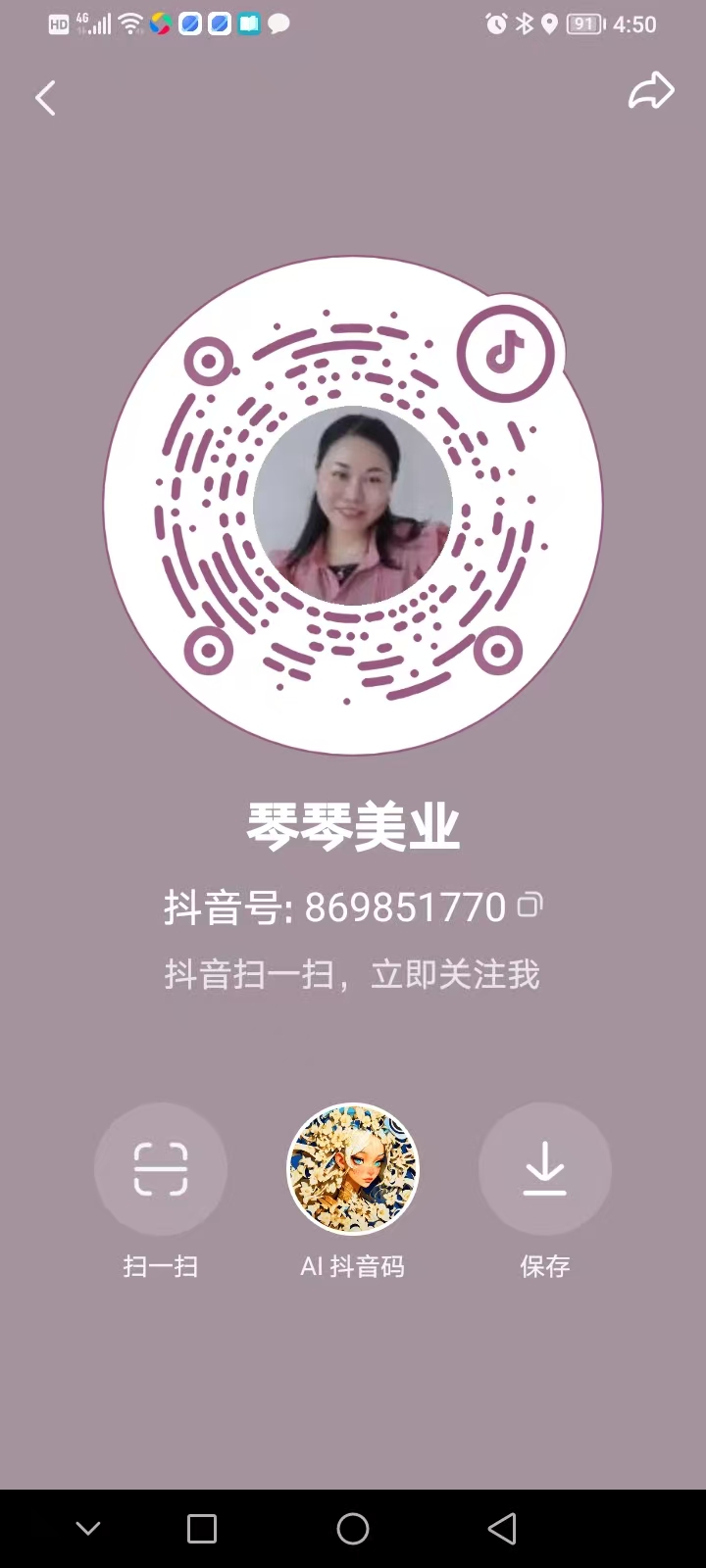Share this Douyin code page
Screen dimensions: 706x1568
point(651,91)
